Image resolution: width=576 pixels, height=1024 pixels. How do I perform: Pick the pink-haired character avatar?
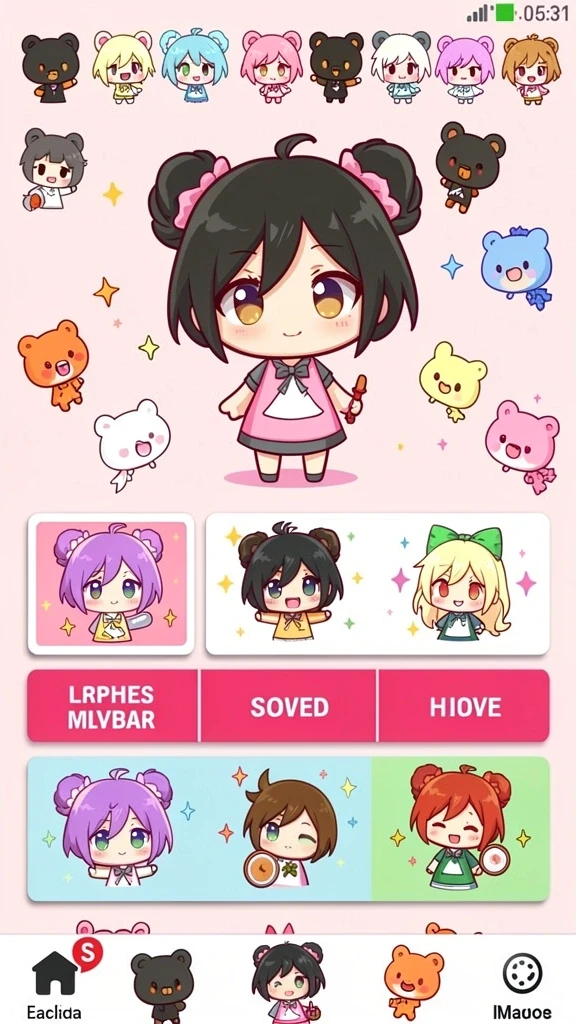click(x=271, y=65)
